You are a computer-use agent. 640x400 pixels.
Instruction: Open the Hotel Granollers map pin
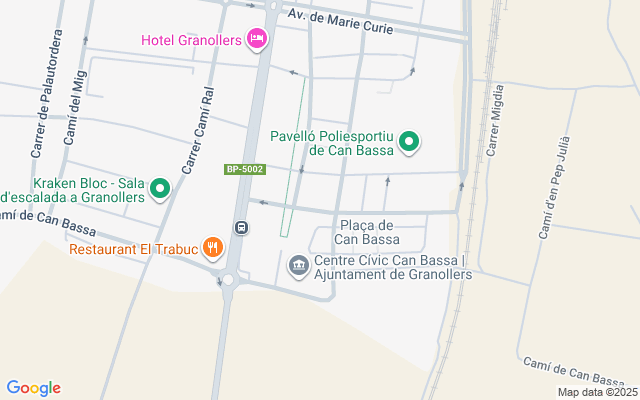point(257,39)
